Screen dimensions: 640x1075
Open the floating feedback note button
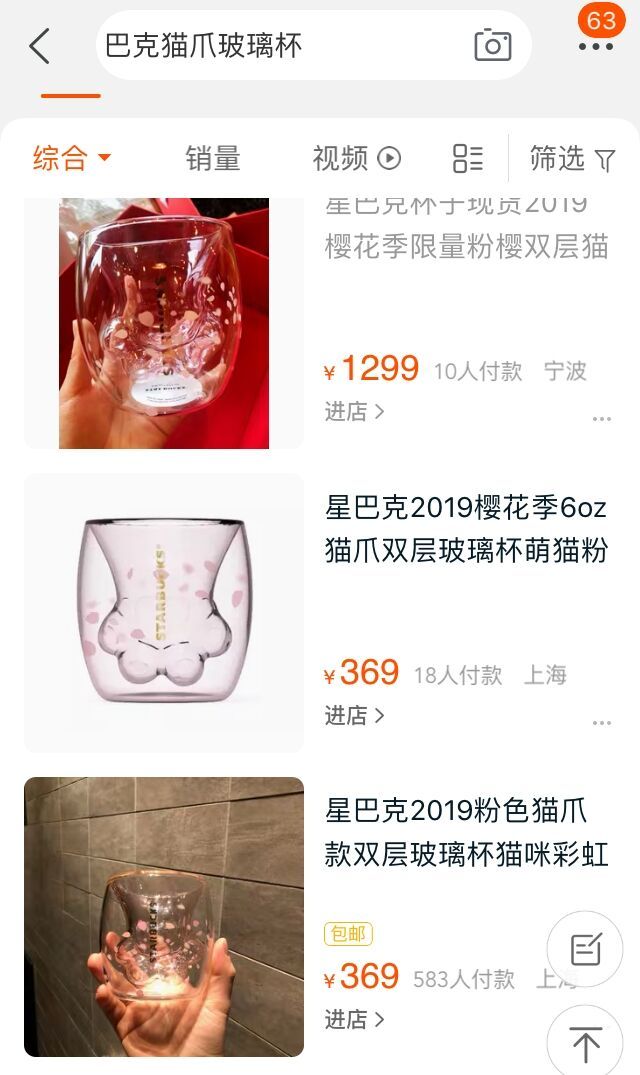585,950
